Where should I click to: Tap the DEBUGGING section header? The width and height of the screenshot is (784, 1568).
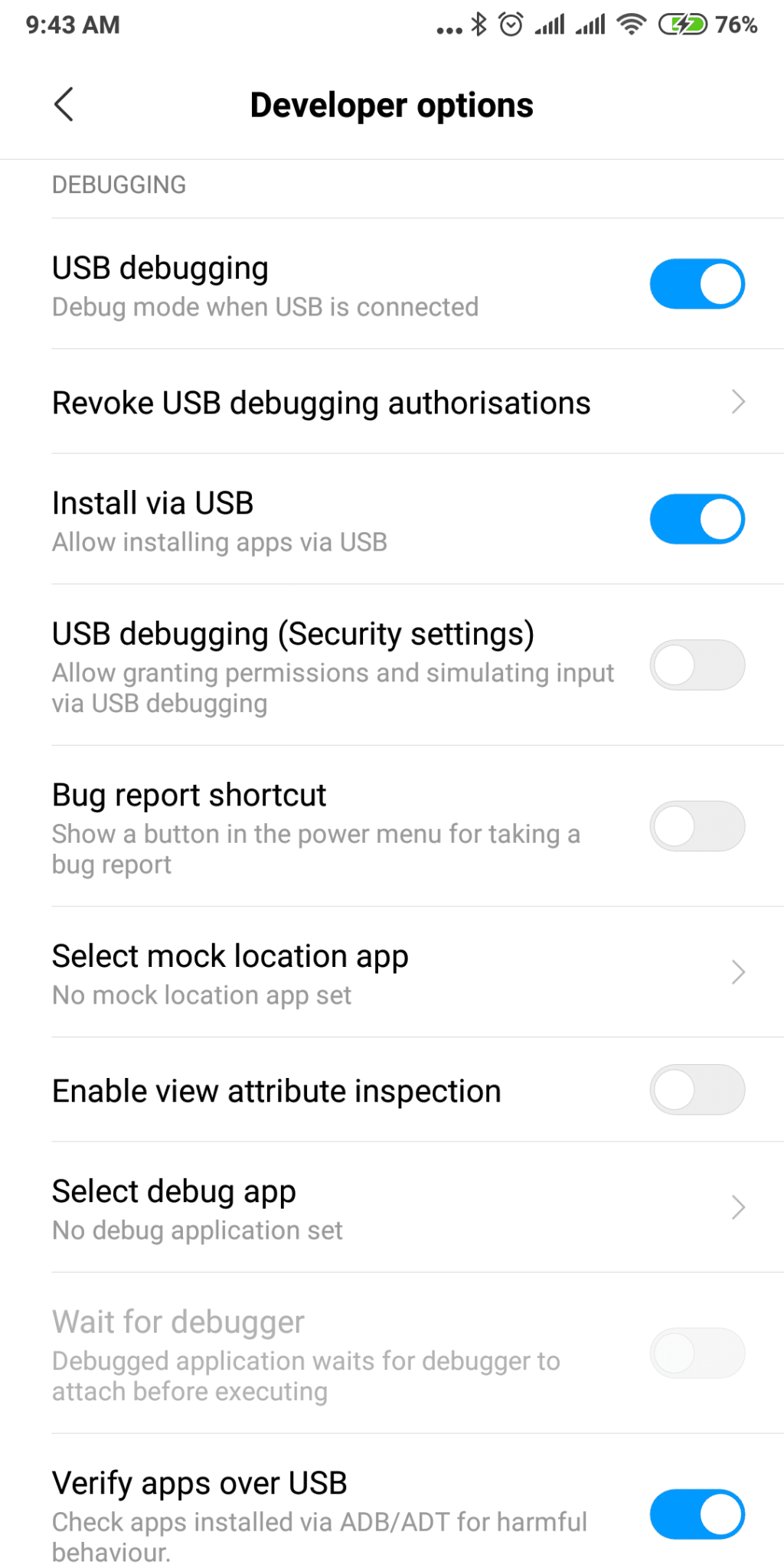click(x=119, y=185)
